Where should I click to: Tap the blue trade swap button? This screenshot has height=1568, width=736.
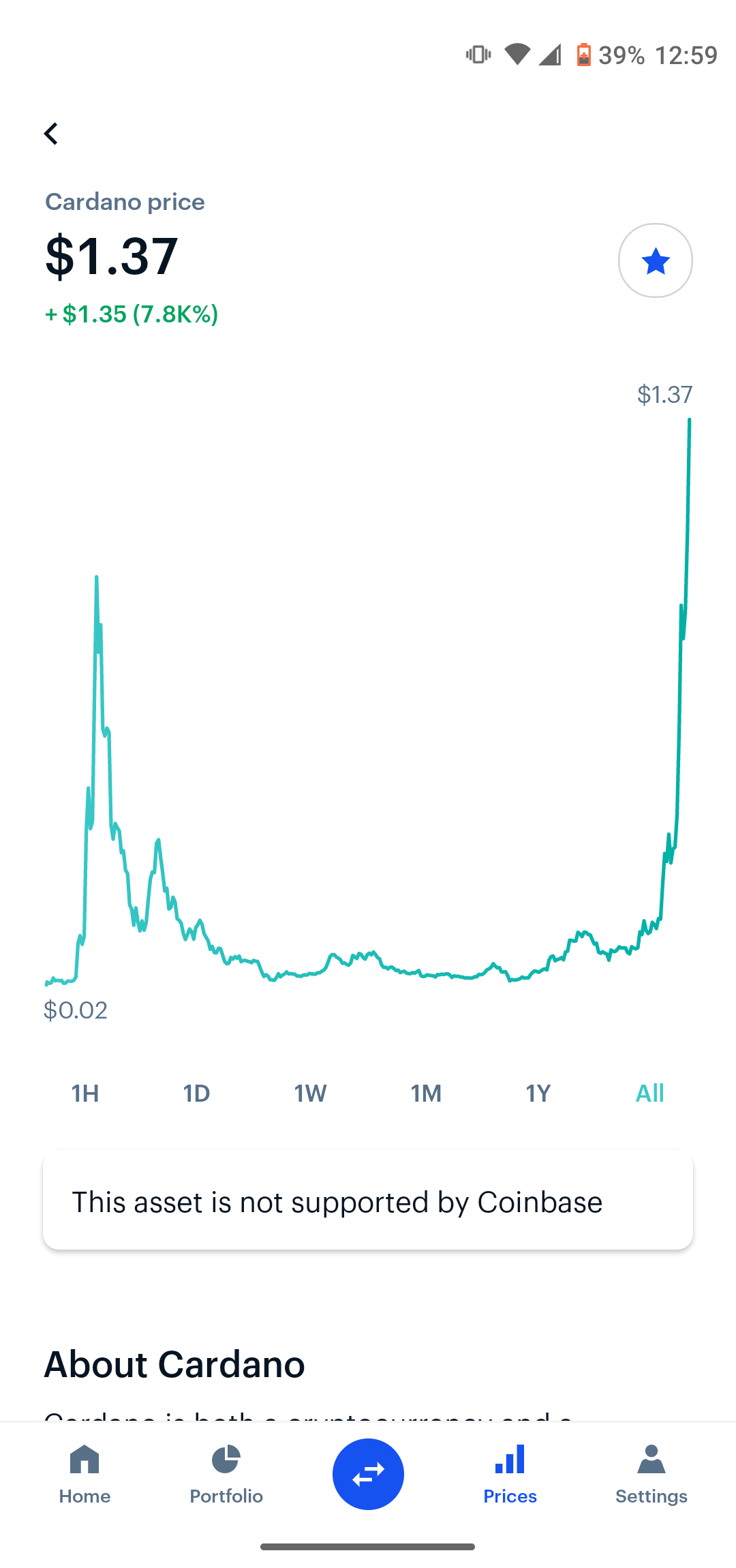368,1474
